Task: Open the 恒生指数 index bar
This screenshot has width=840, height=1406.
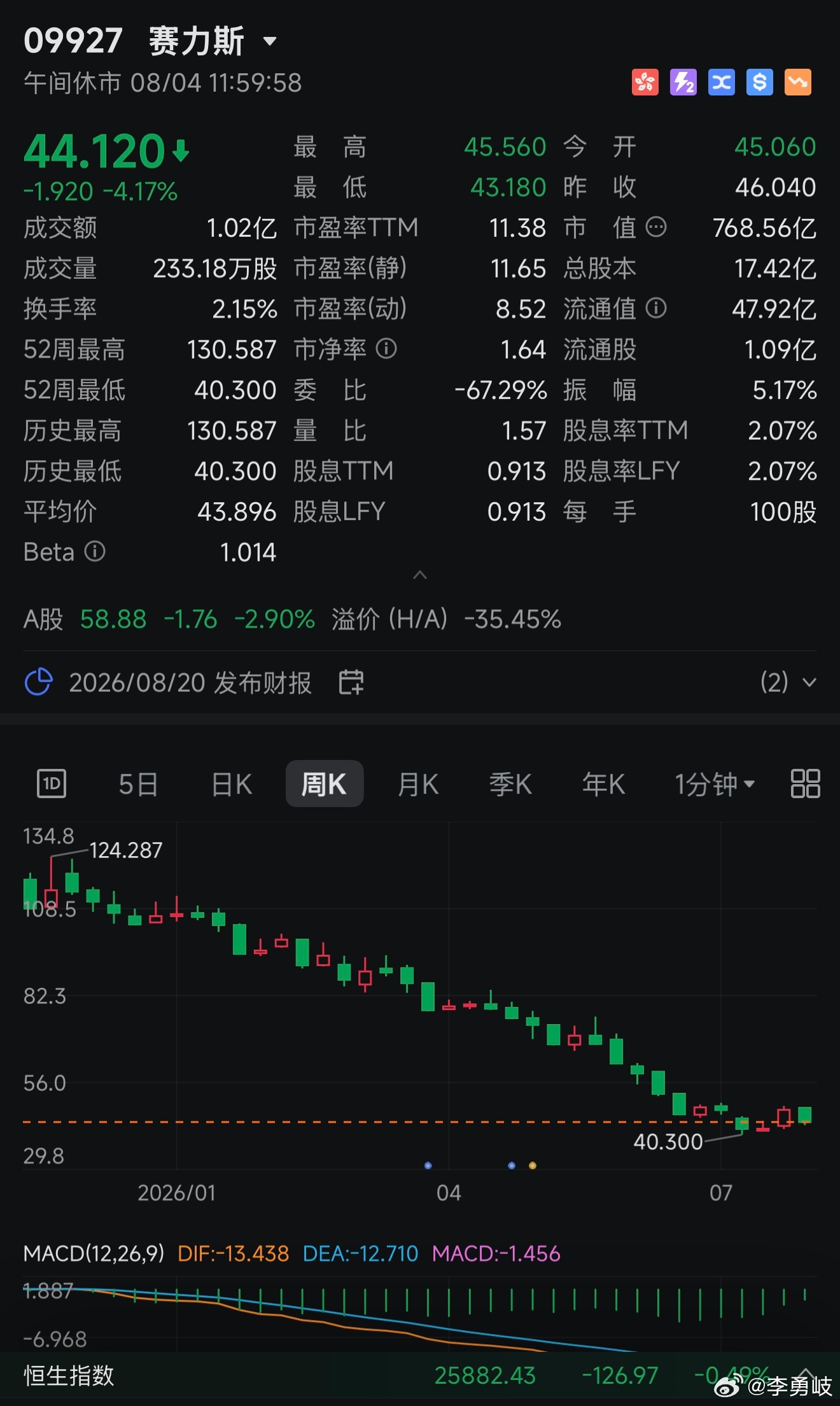Action: (x=420, y=1375)
